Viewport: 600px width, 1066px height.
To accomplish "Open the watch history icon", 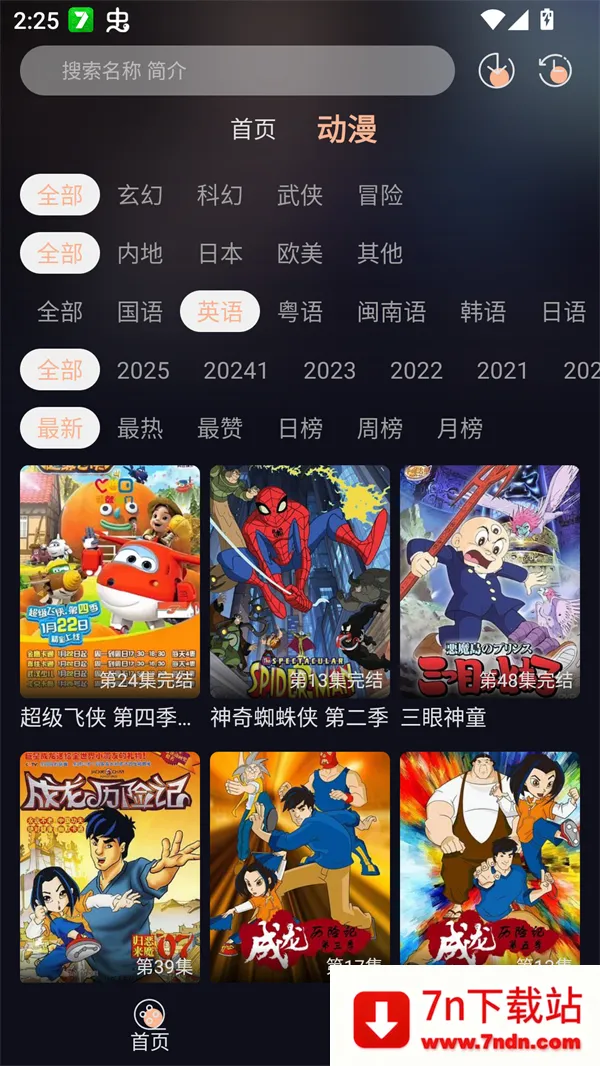I will [x=555, y=70].
